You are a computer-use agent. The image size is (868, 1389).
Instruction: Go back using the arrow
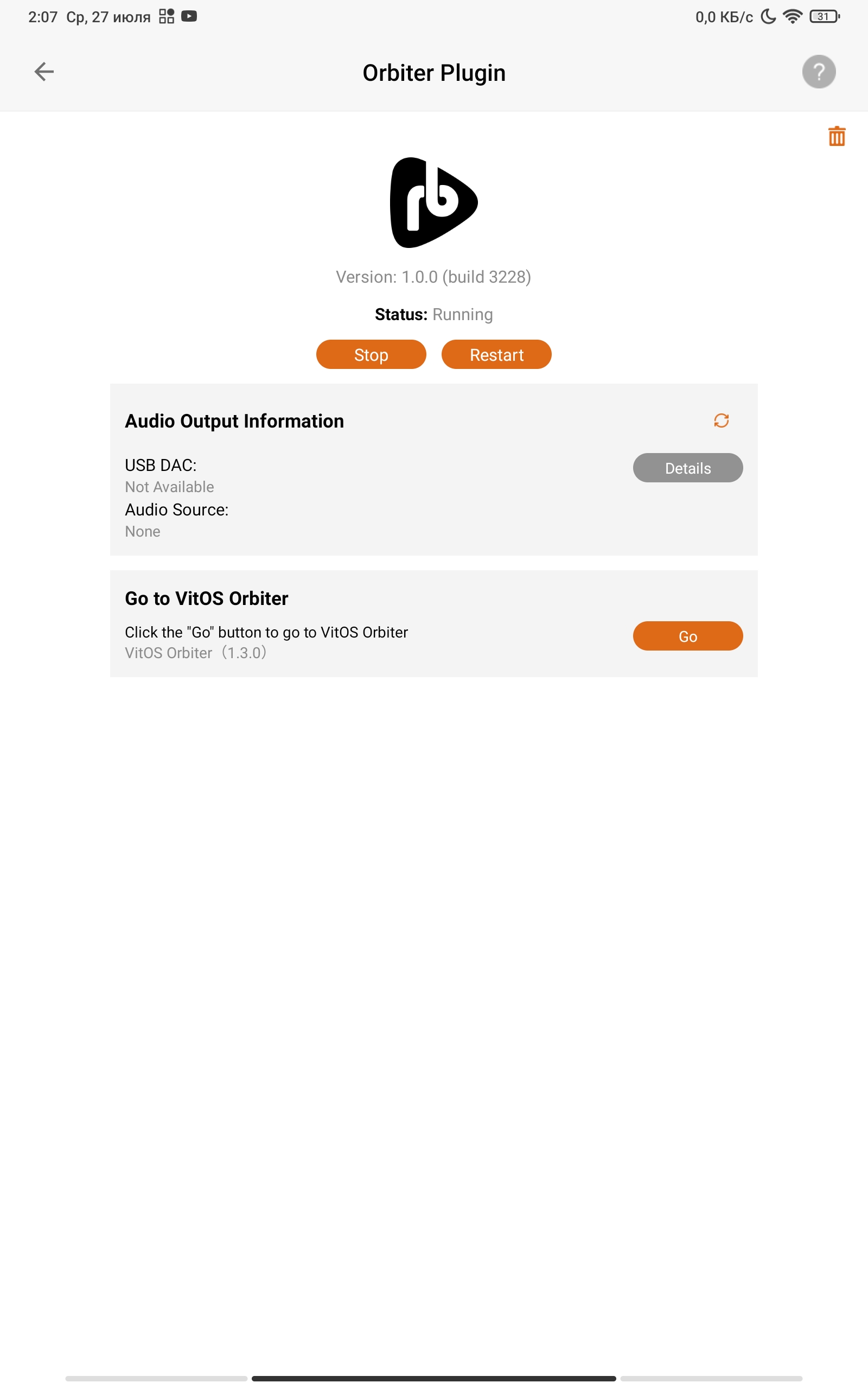44,72
